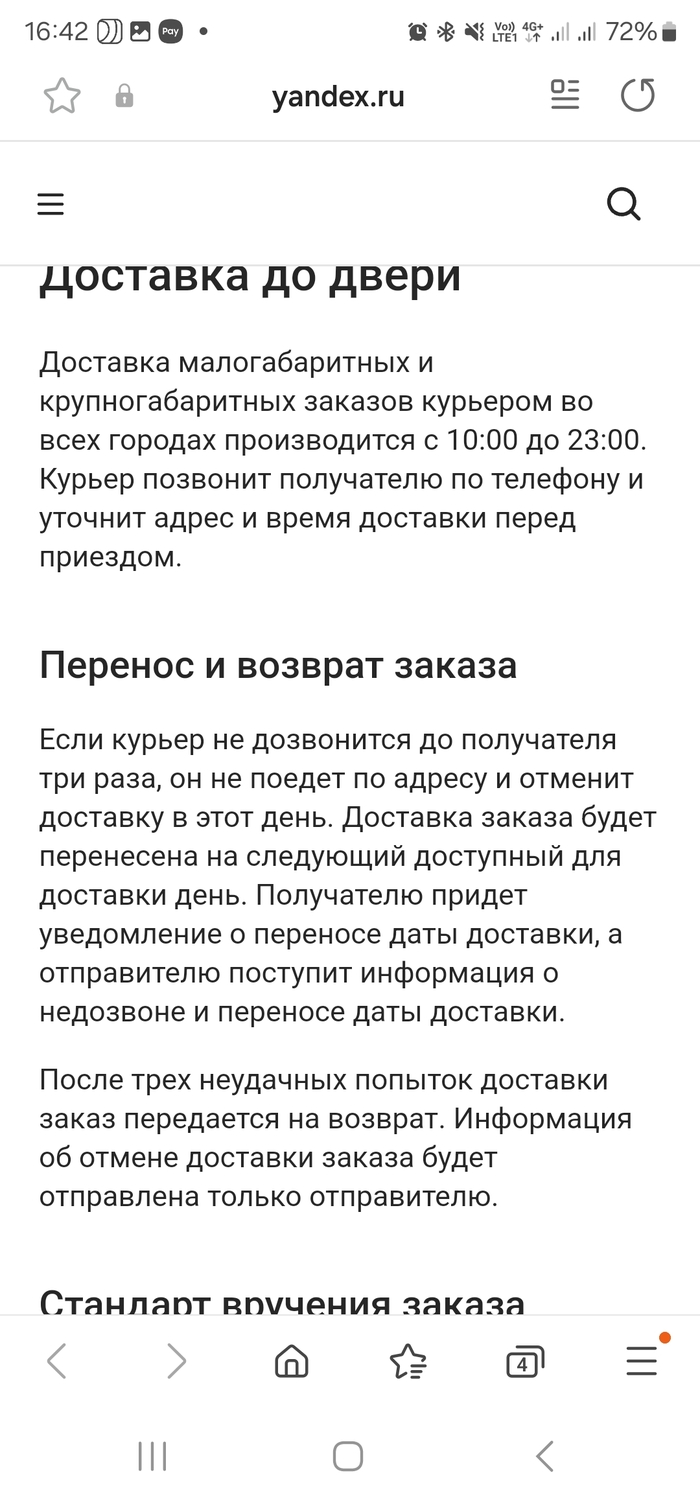The height and width of the screenshot is (1501, 700).
Task: Go back to previous page in browser
Action: [x=57, y=1361]
